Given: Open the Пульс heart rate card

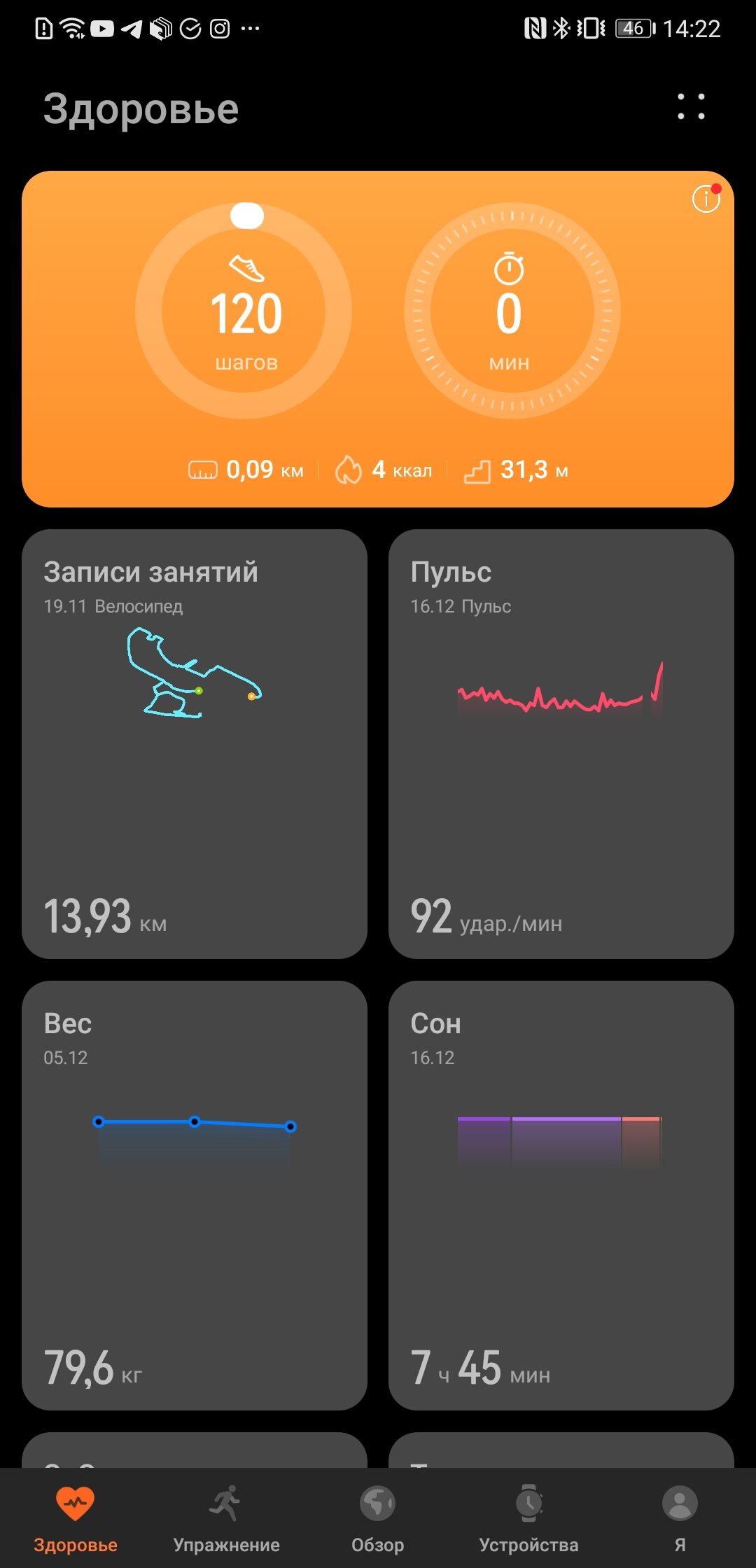Looking at the screenshot, I should point(561,744).
